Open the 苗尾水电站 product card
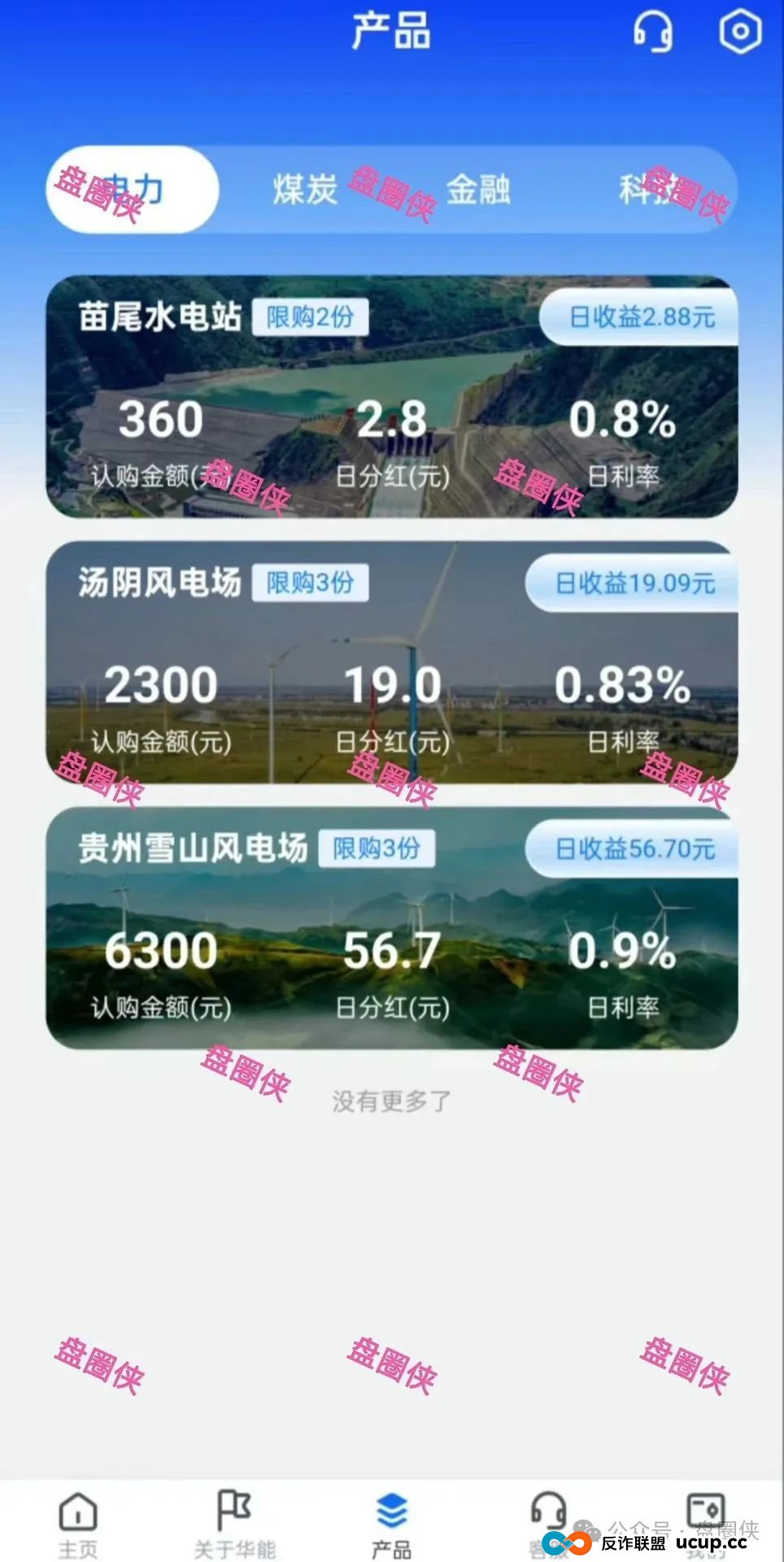 (390, 399)
